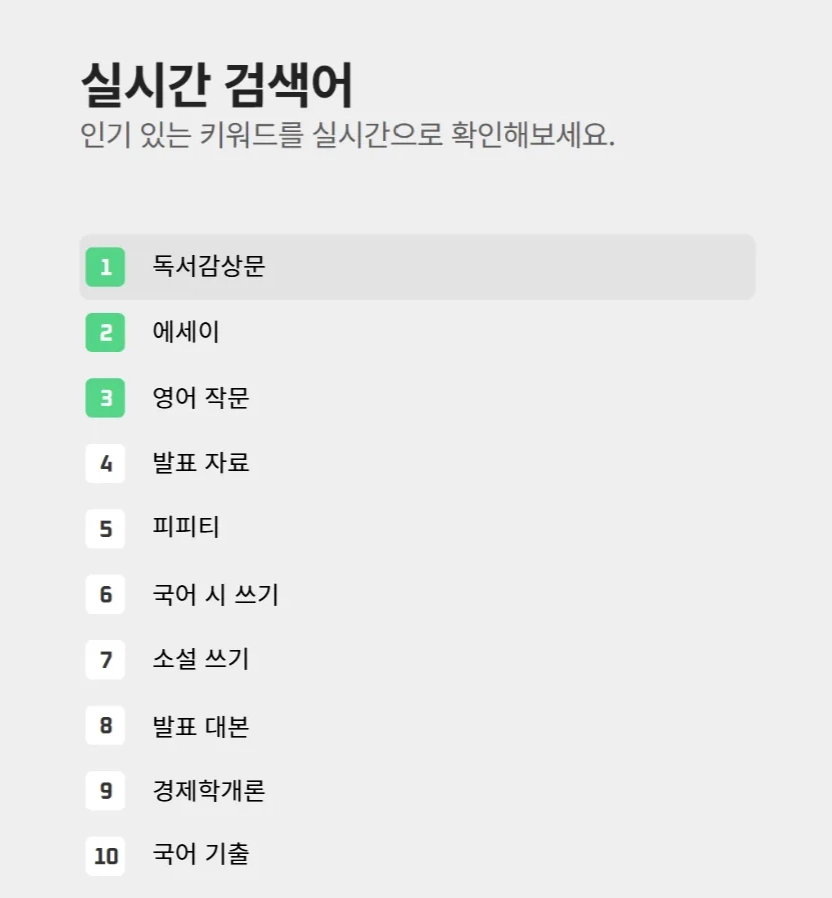Viewport: 832px width, 898px height.
Task: Open the tenth keyword 국어 기출
Action: click(200, 855)
